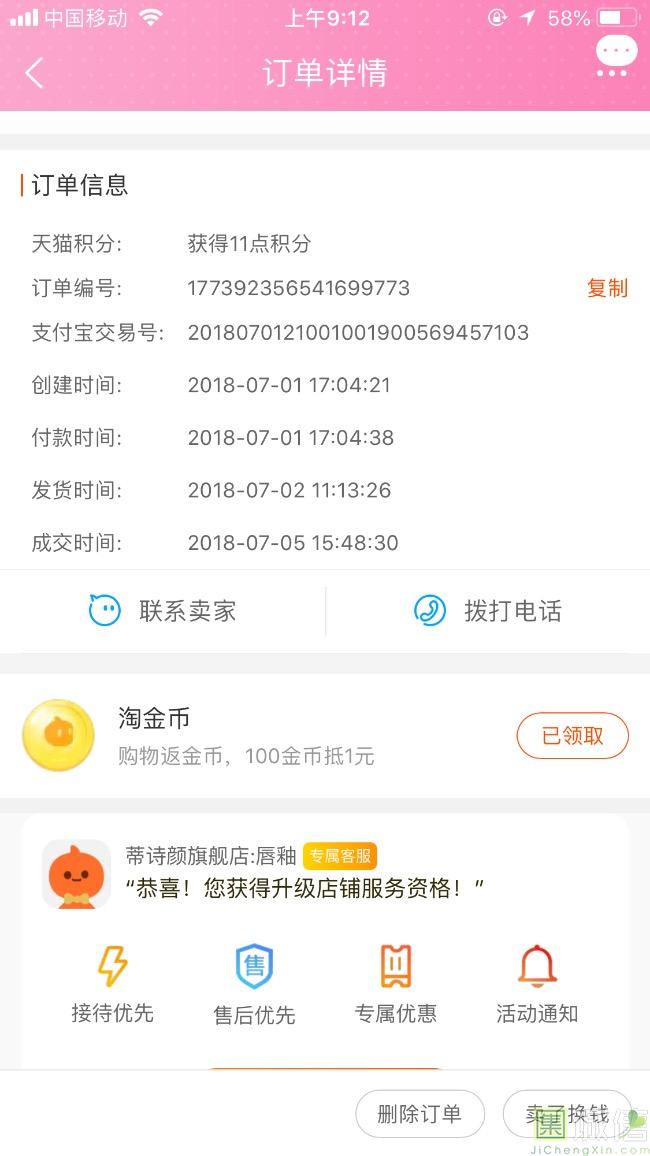The height and width of the screenshot is (1156, 650).
Task: Delete this order with 删除订单
Action: (x=420, y=1114)
